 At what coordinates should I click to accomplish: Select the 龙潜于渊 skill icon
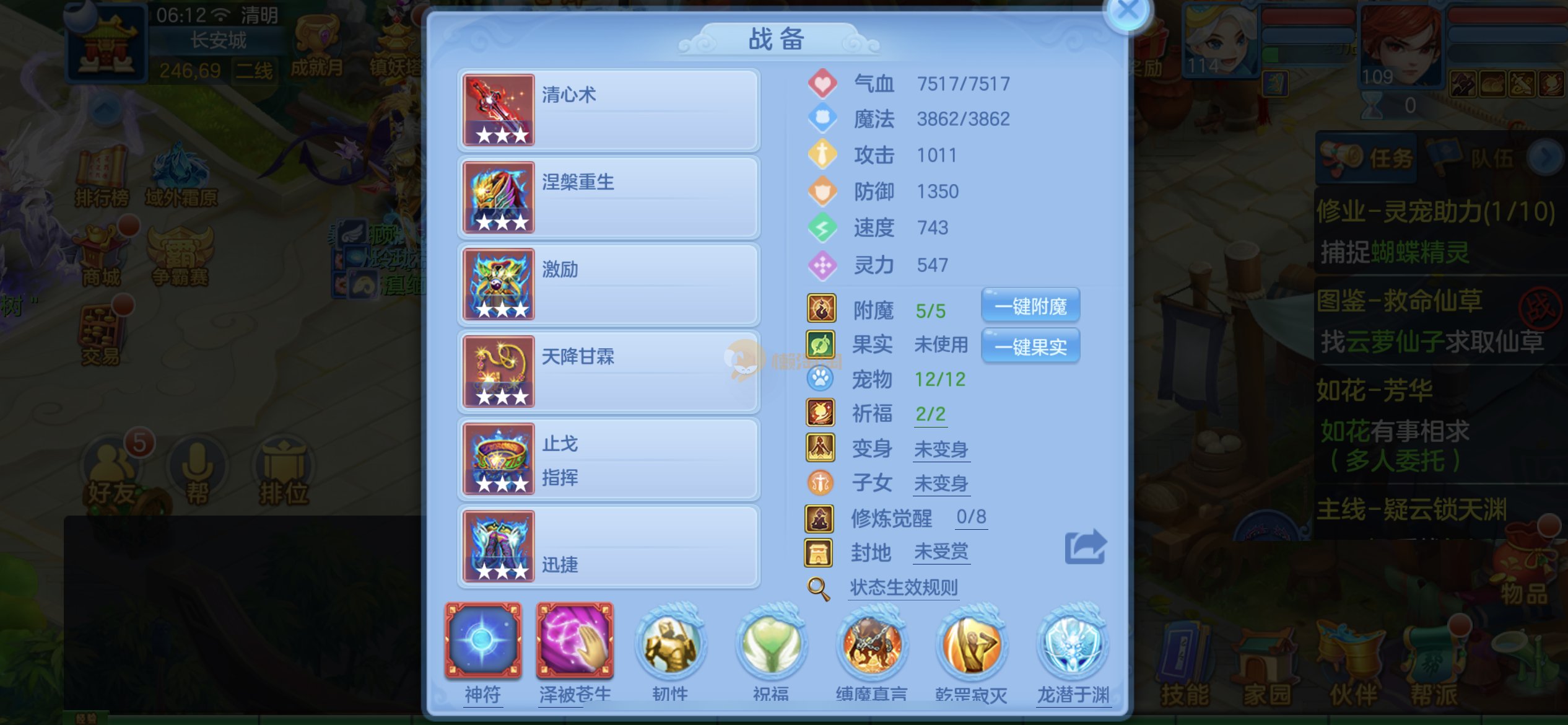pos(1073,644)
